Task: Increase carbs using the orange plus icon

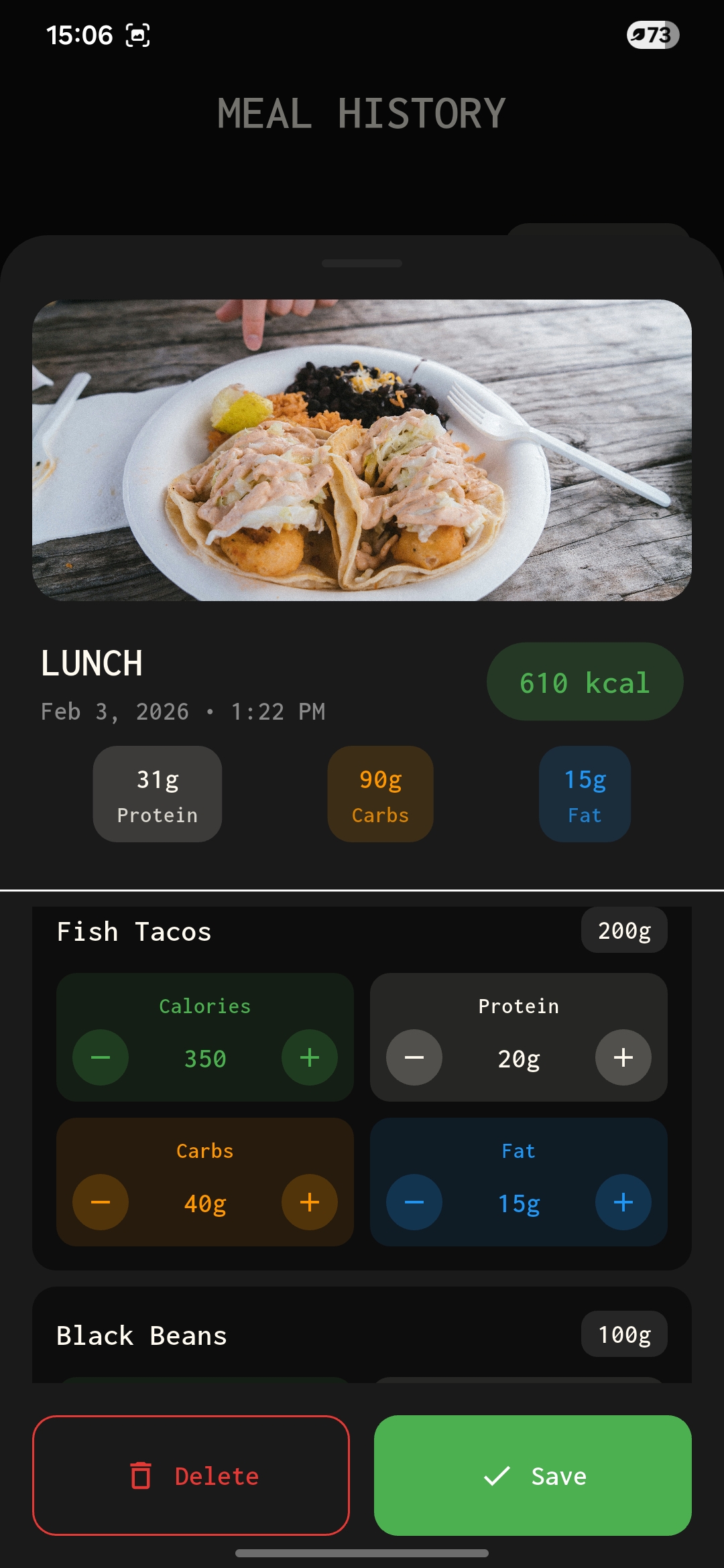Action: tap(309, 1202)
